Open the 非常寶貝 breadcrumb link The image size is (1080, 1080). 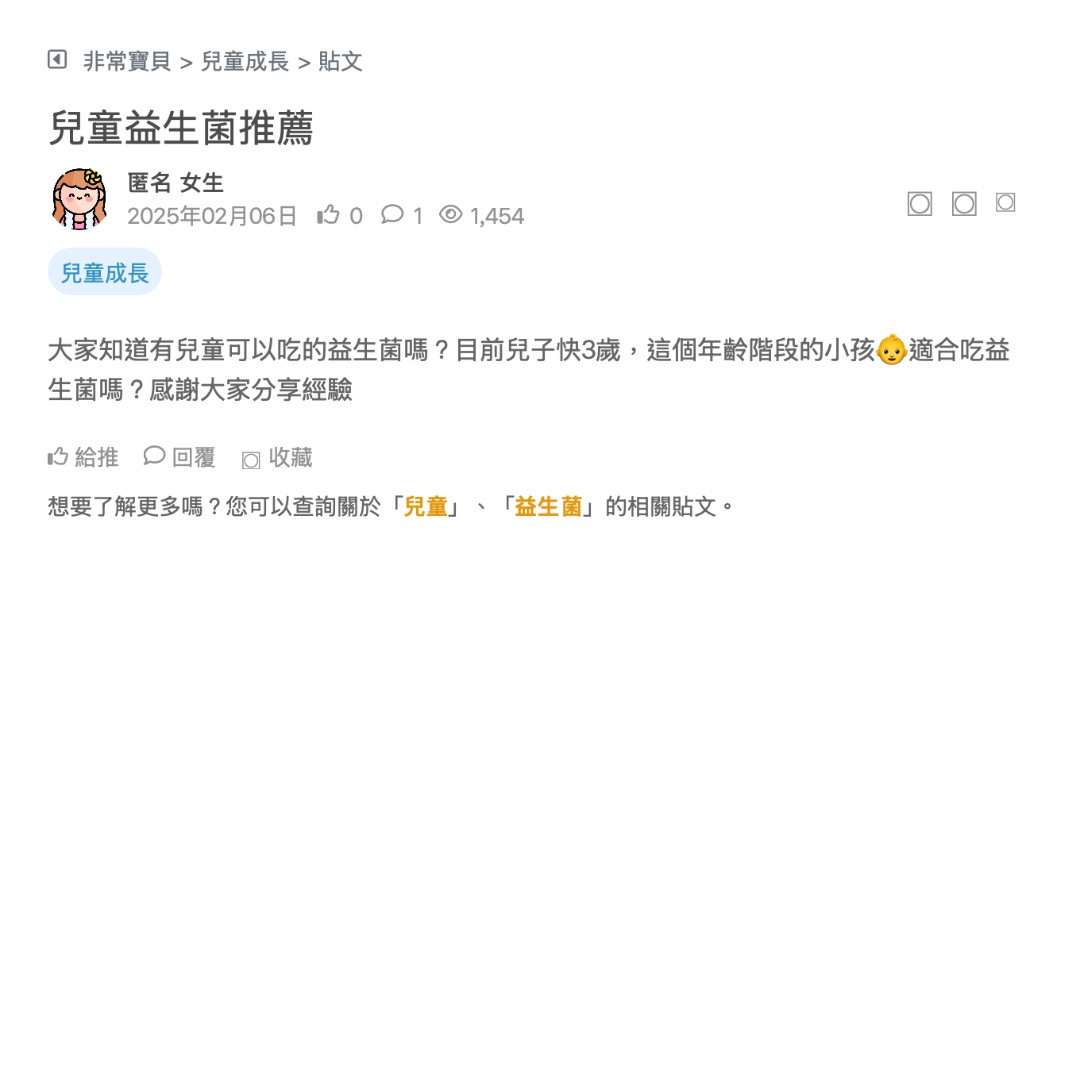[x=127, y=62]
